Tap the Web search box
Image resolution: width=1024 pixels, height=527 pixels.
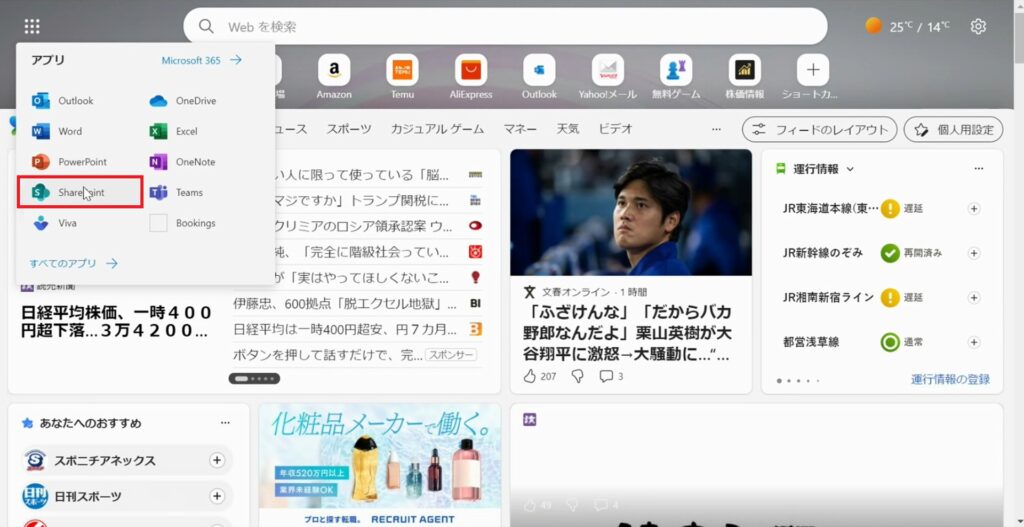(505, 27)
